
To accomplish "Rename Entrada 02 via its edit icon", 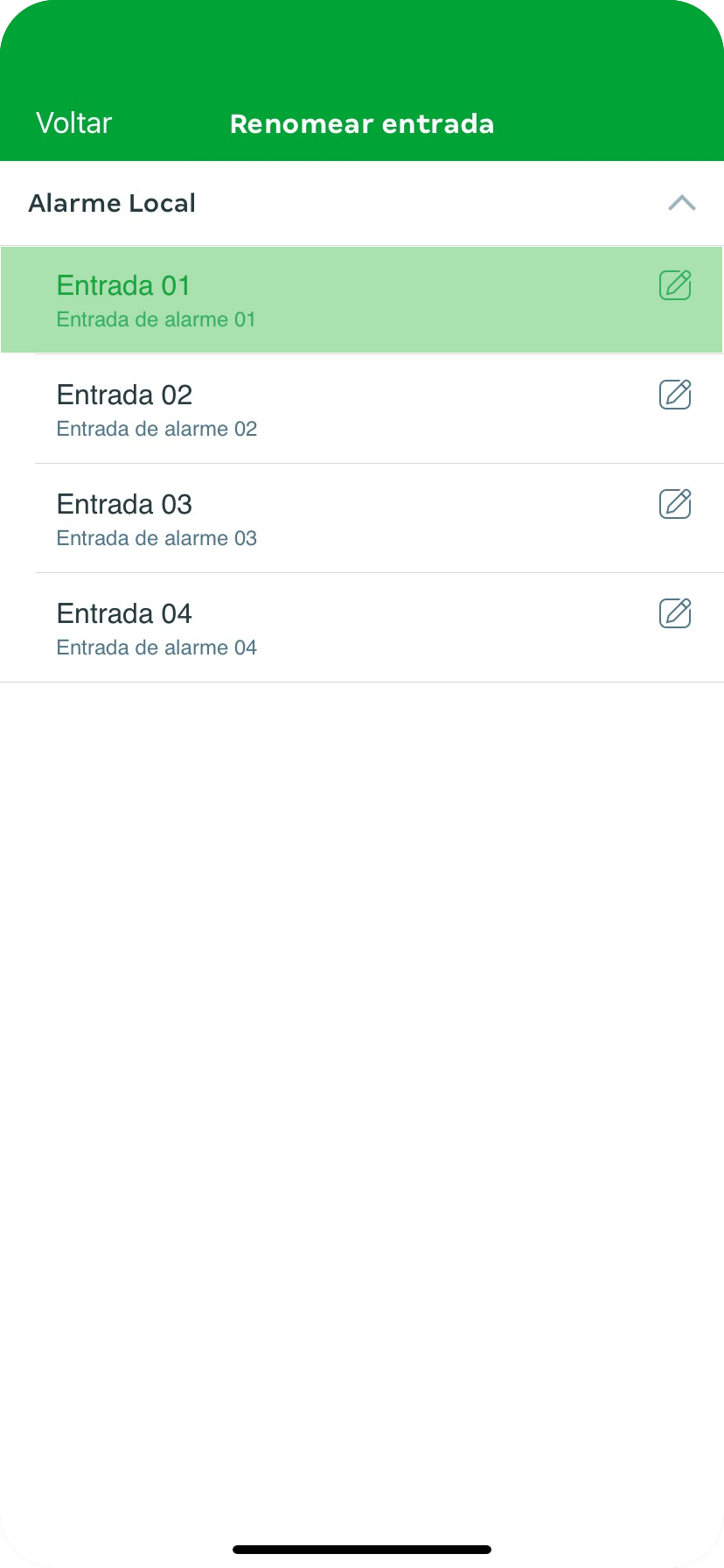I will point(675,395).
